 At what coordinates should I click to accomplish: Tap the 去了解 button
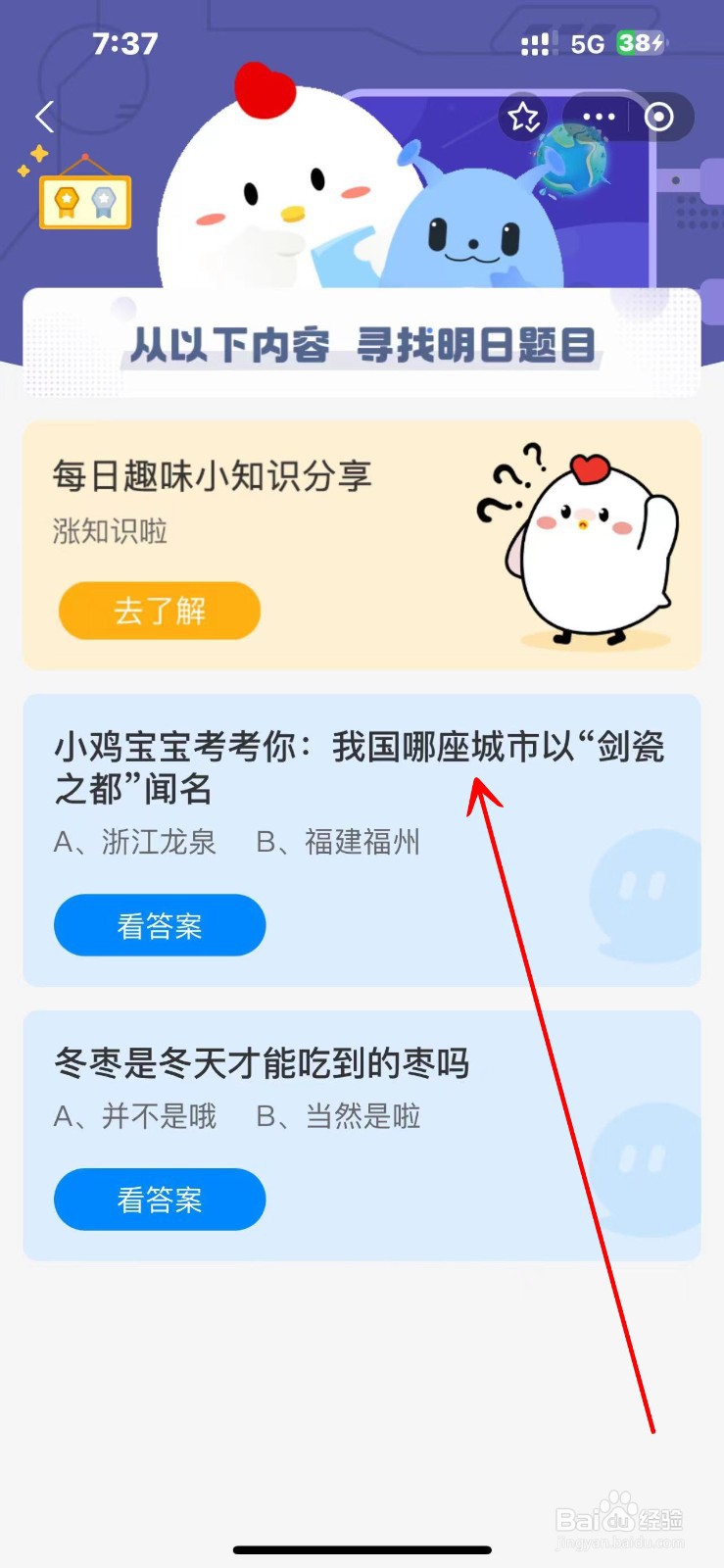pos(159,611)
